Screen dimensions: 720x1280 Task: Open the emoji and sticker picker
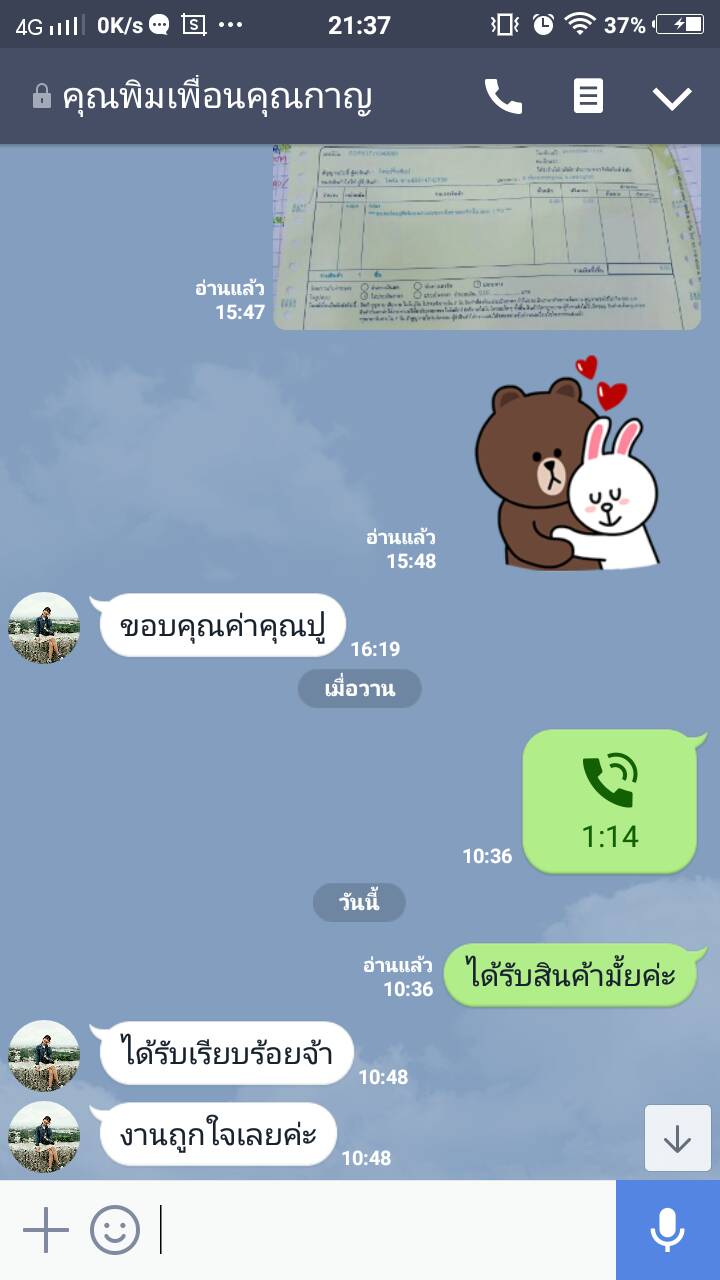point(115,1230)
